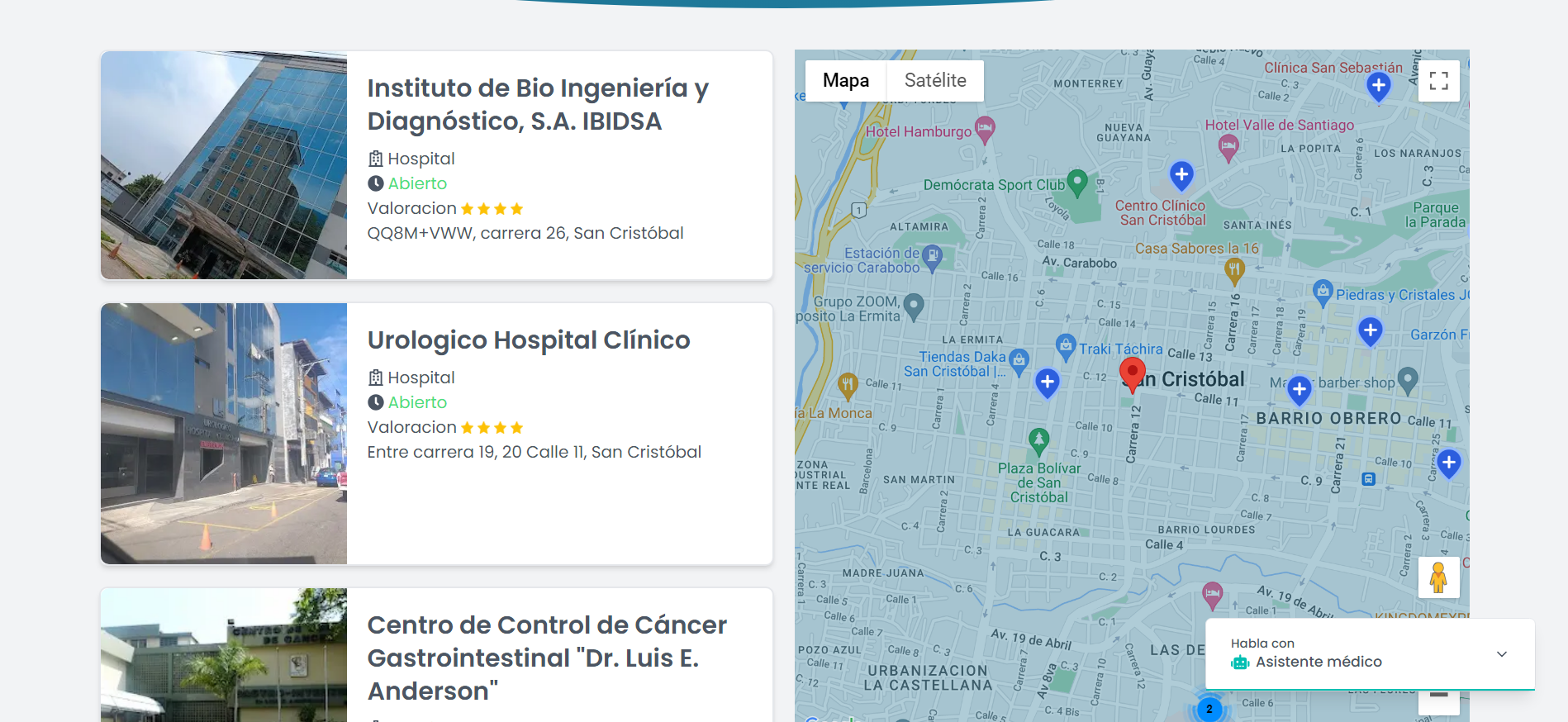Open Centro de Control de Cáncer card
The image size is (1568, 722).
(x=546, y=657)
